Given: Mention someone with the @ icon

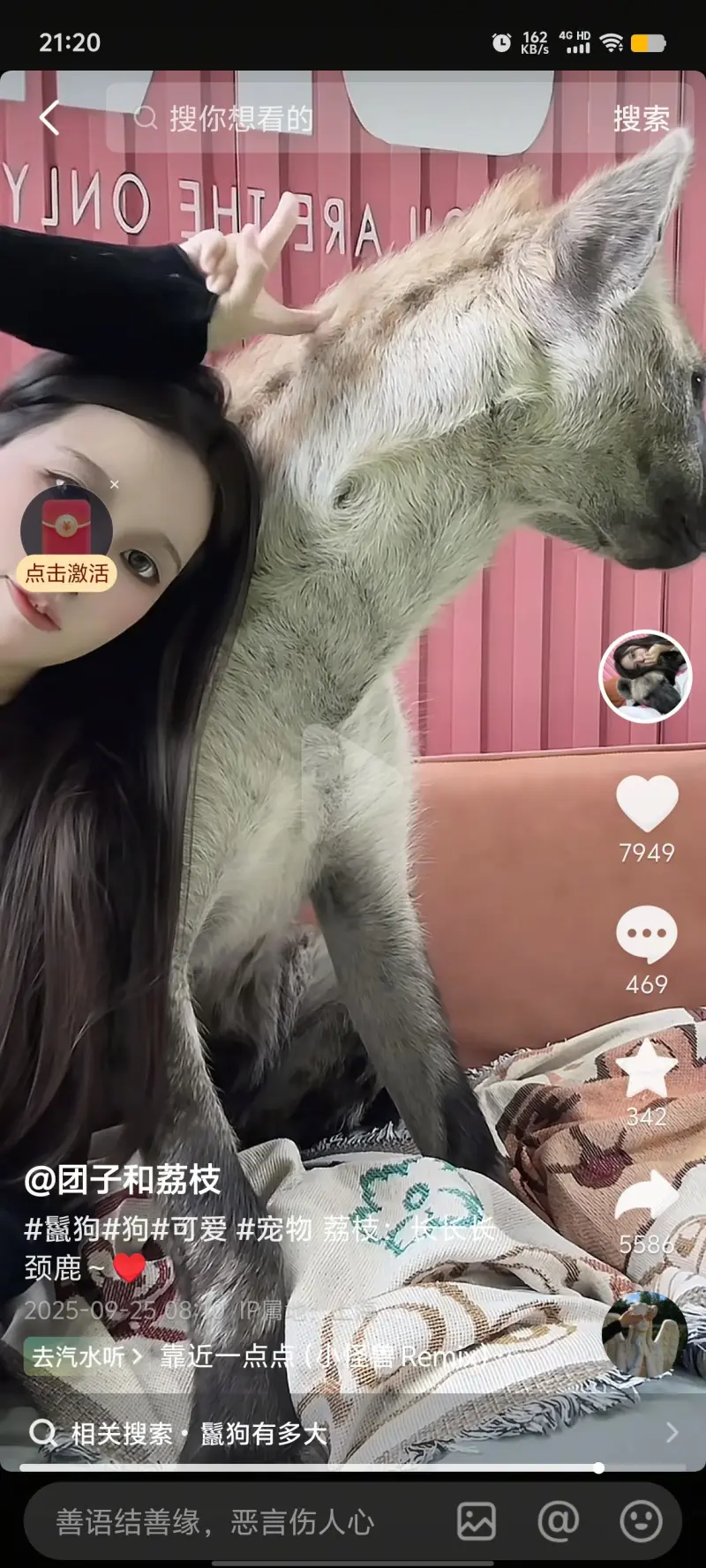Looking at the screenshot, I should click(x=559, y=1521).
